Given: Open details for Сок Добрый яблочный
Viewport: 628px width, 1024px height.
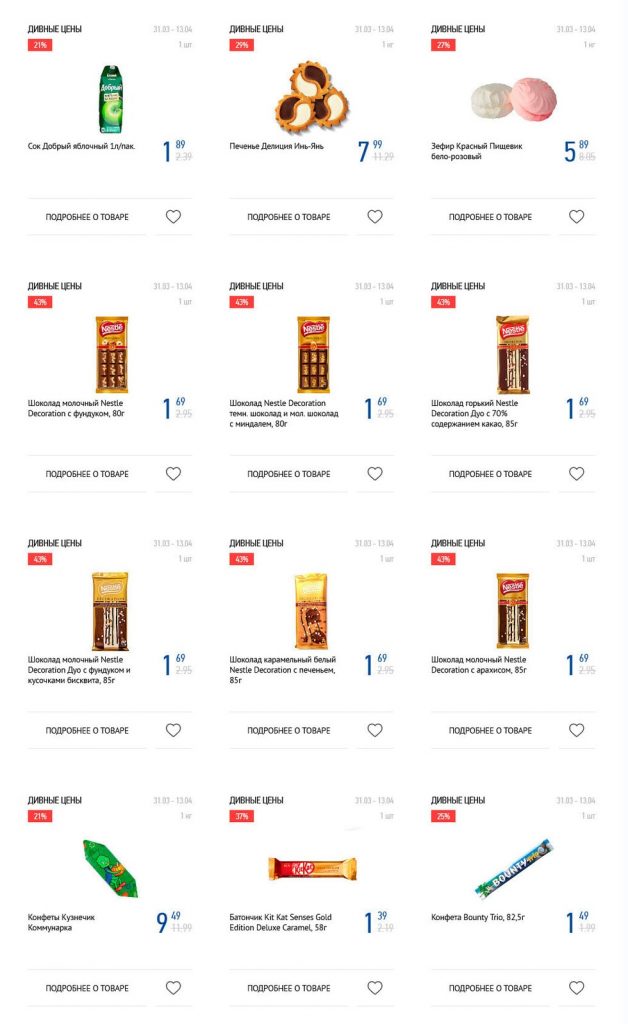Looking at the screenshot, I should pos(87,217).
